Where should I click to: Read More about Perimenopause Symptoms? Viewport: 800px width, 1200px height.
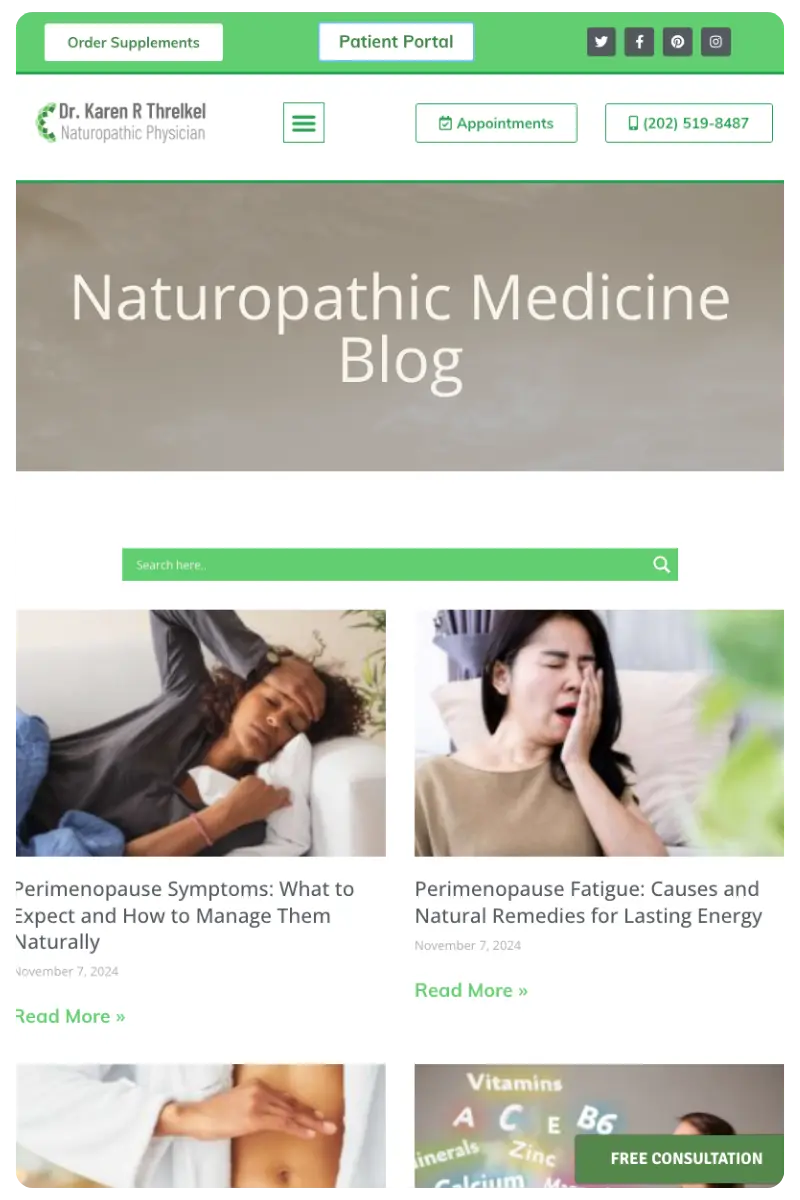pos(69,1016)
